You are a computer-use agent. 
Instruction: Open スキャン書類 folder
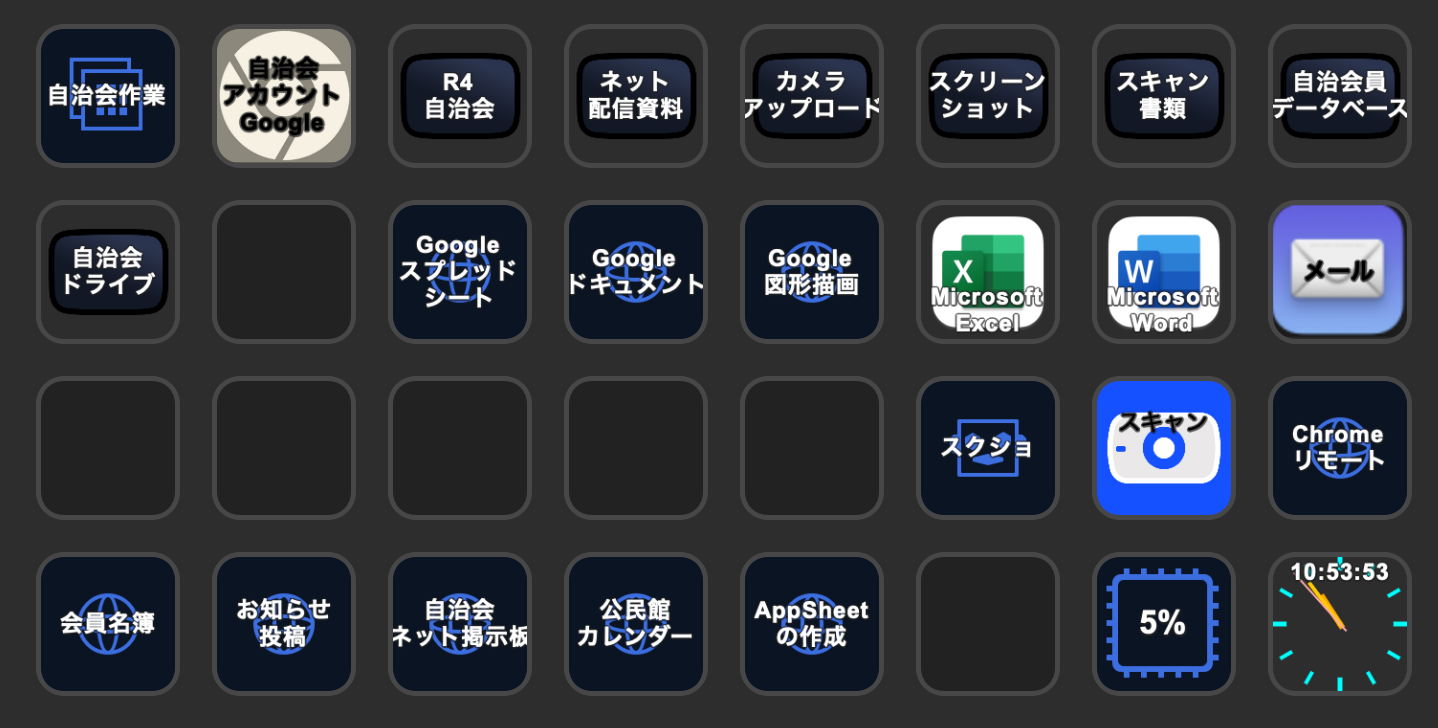[x=1164, y=96]
